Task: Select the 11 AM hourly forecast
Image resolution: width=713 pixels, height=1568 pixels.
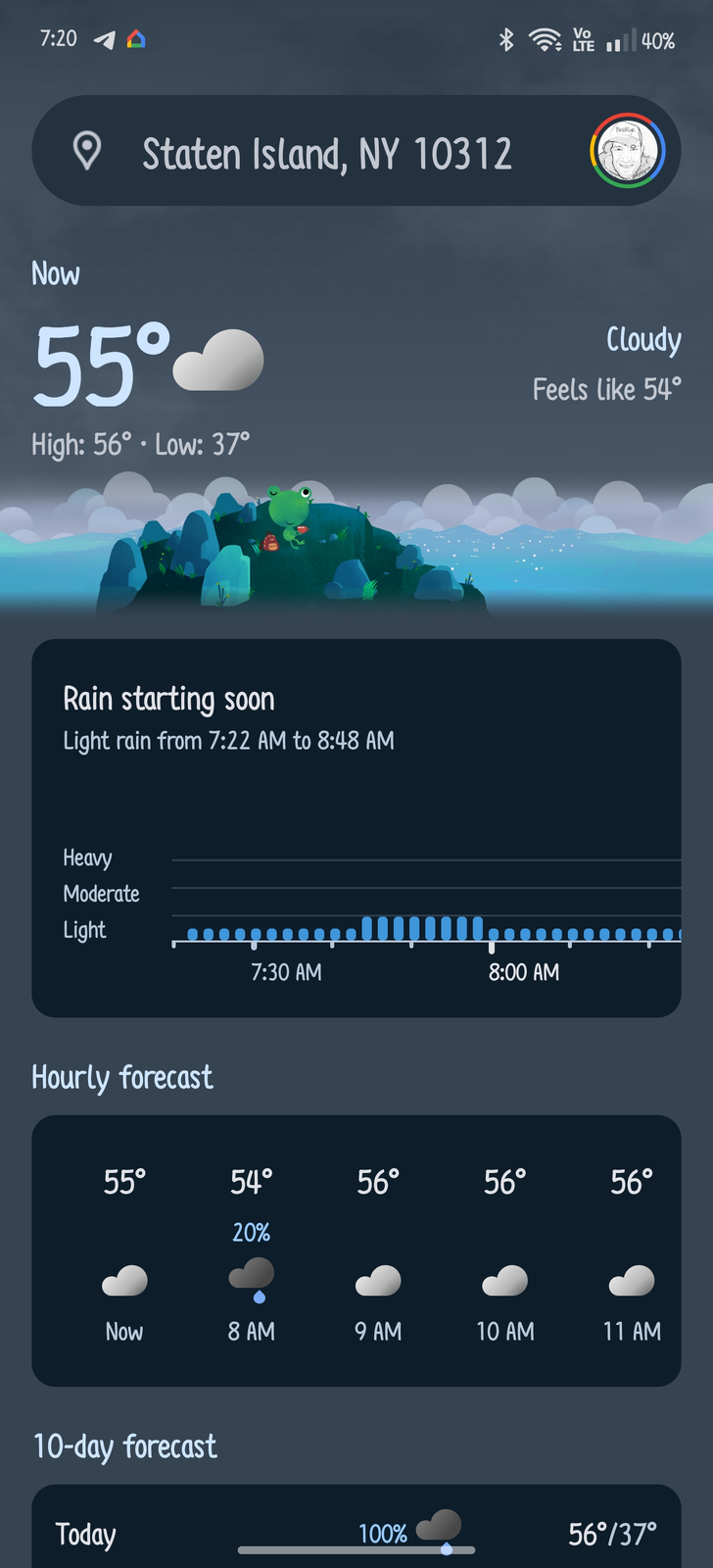Action: 632,1254
